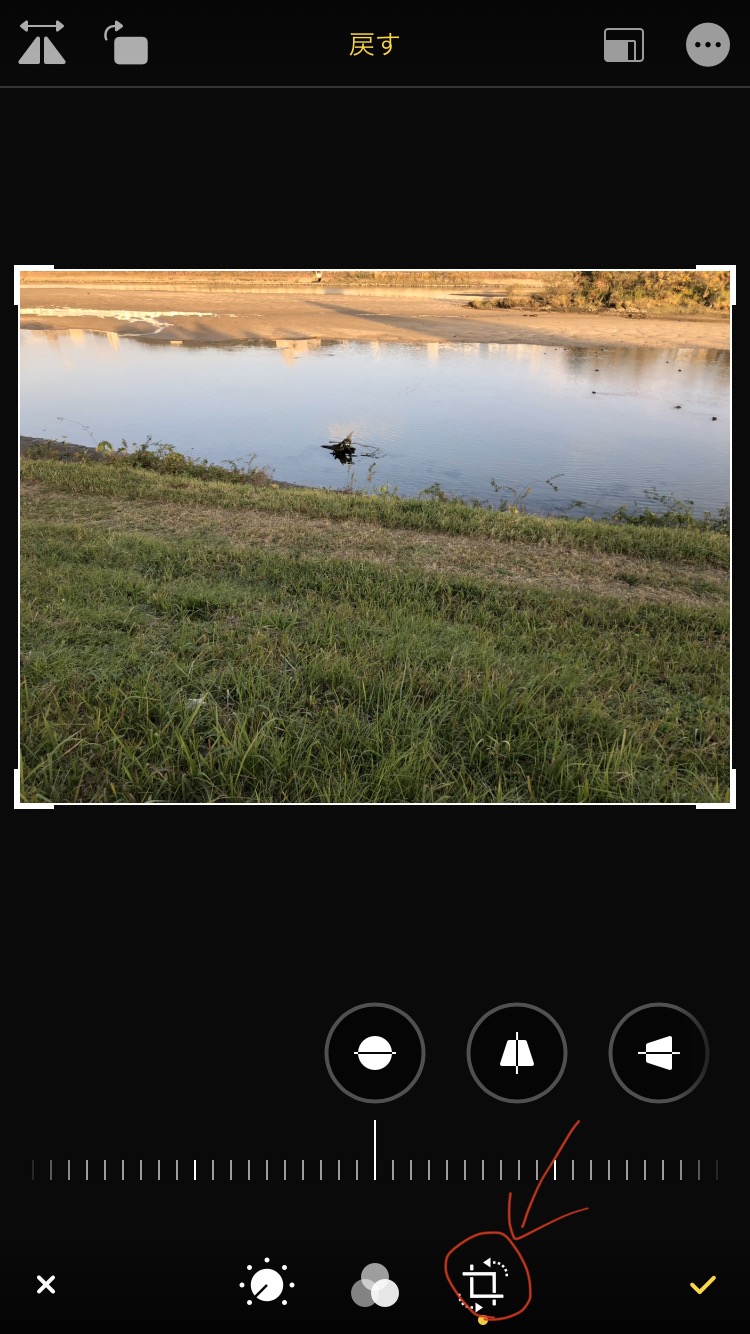
Task: Rotate the photo 90 degrees
Action: 126,45
